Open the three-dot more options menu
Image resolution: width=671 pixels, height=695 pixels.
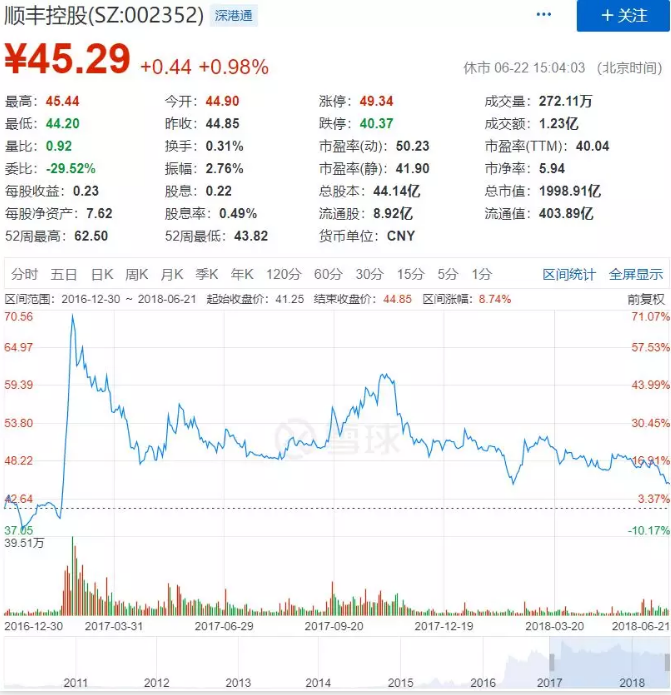coord(544,15)
